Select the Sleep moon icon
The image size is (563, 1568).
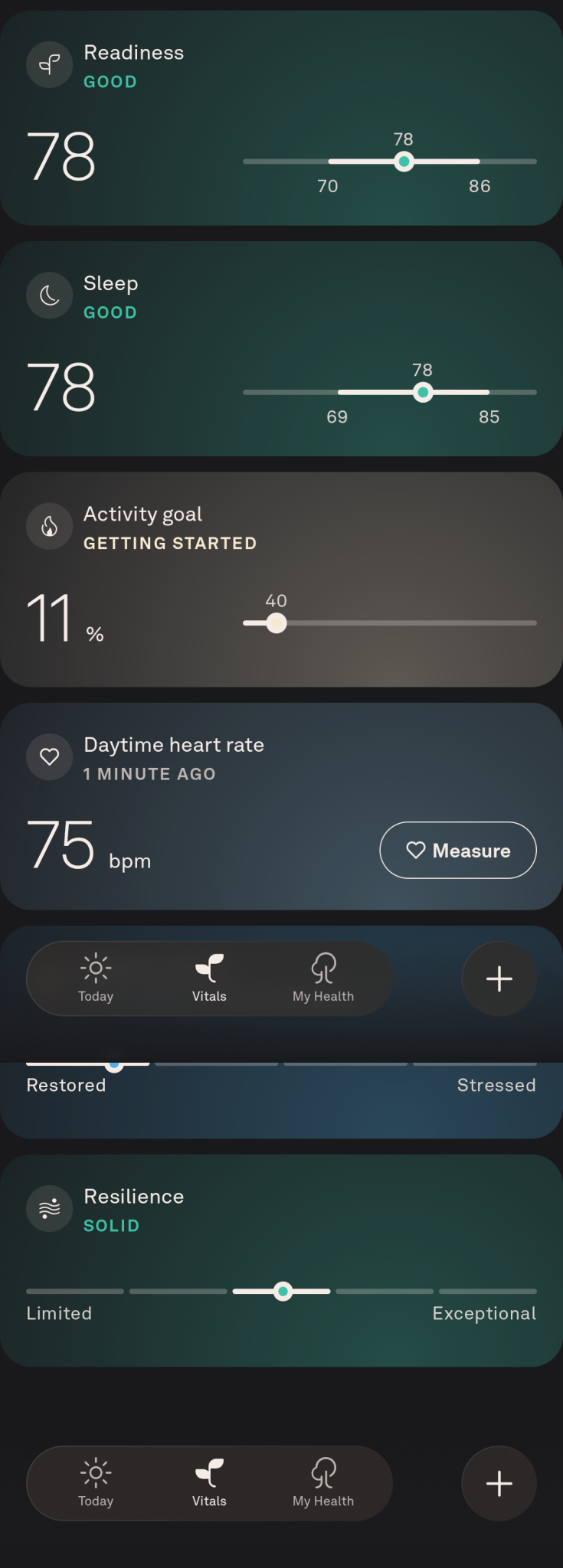coord(49,295)
